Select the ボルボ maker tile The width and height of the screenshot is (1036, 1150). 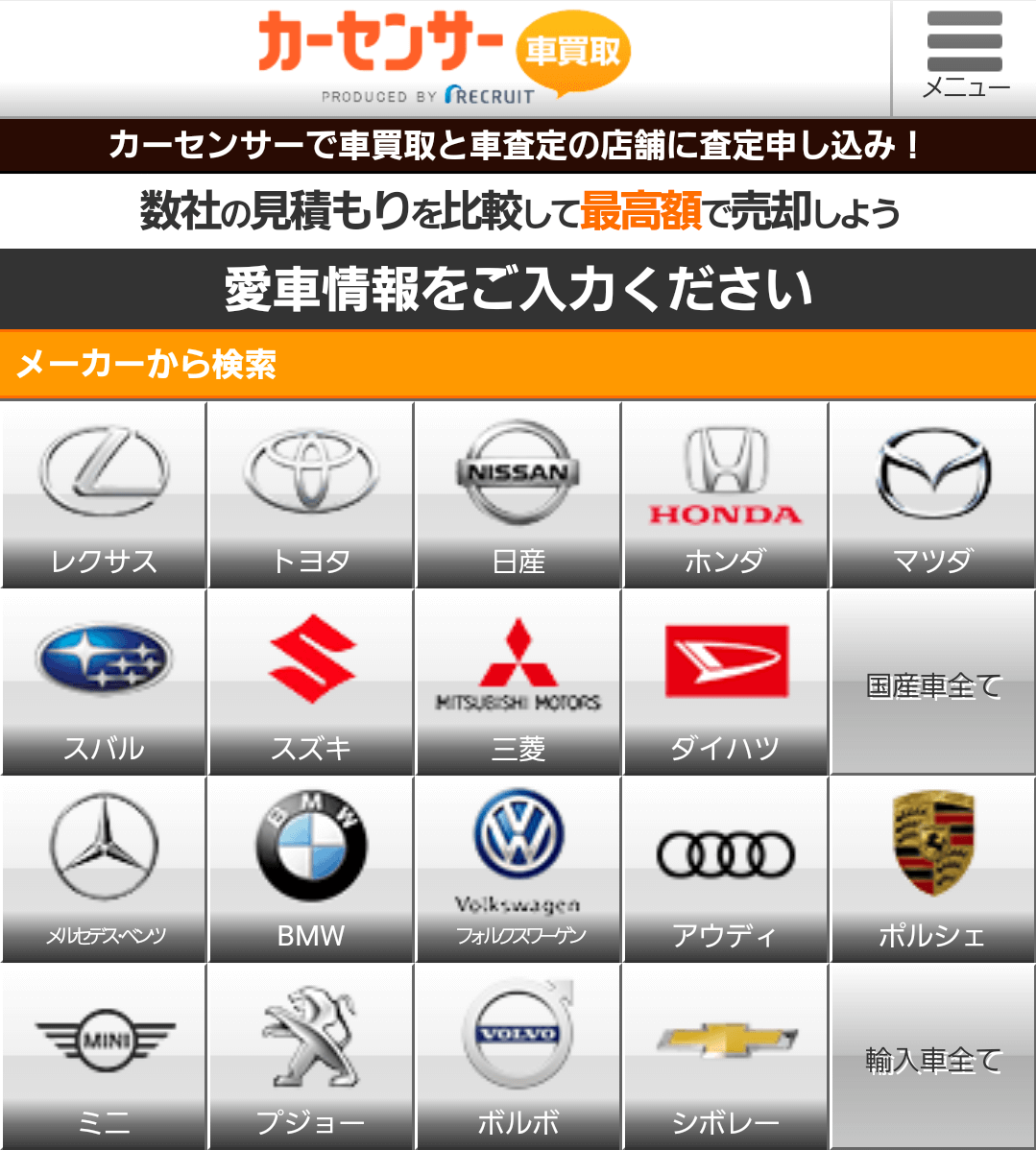click(x=518, y=1056)
